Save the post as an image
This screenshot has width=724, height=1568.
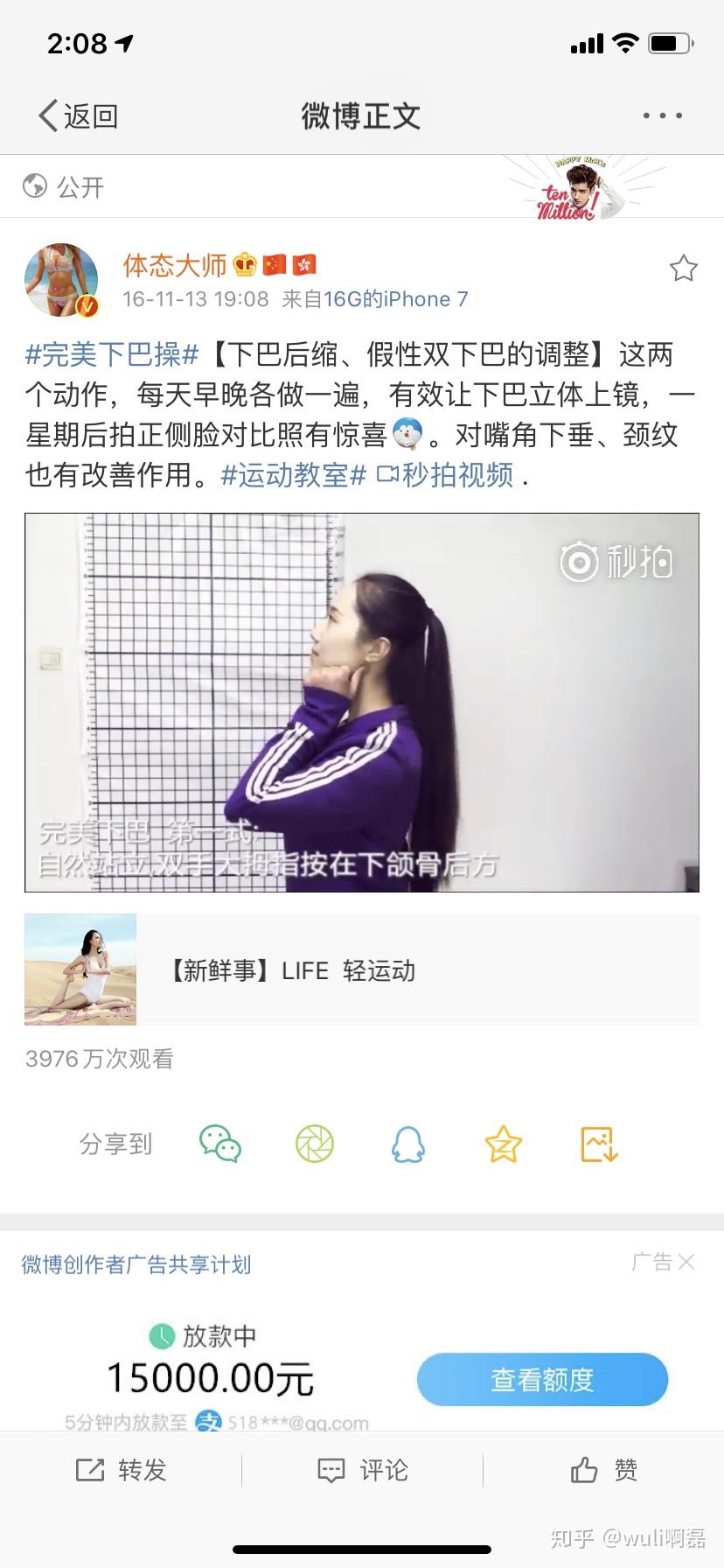(x=599, y=1144)
